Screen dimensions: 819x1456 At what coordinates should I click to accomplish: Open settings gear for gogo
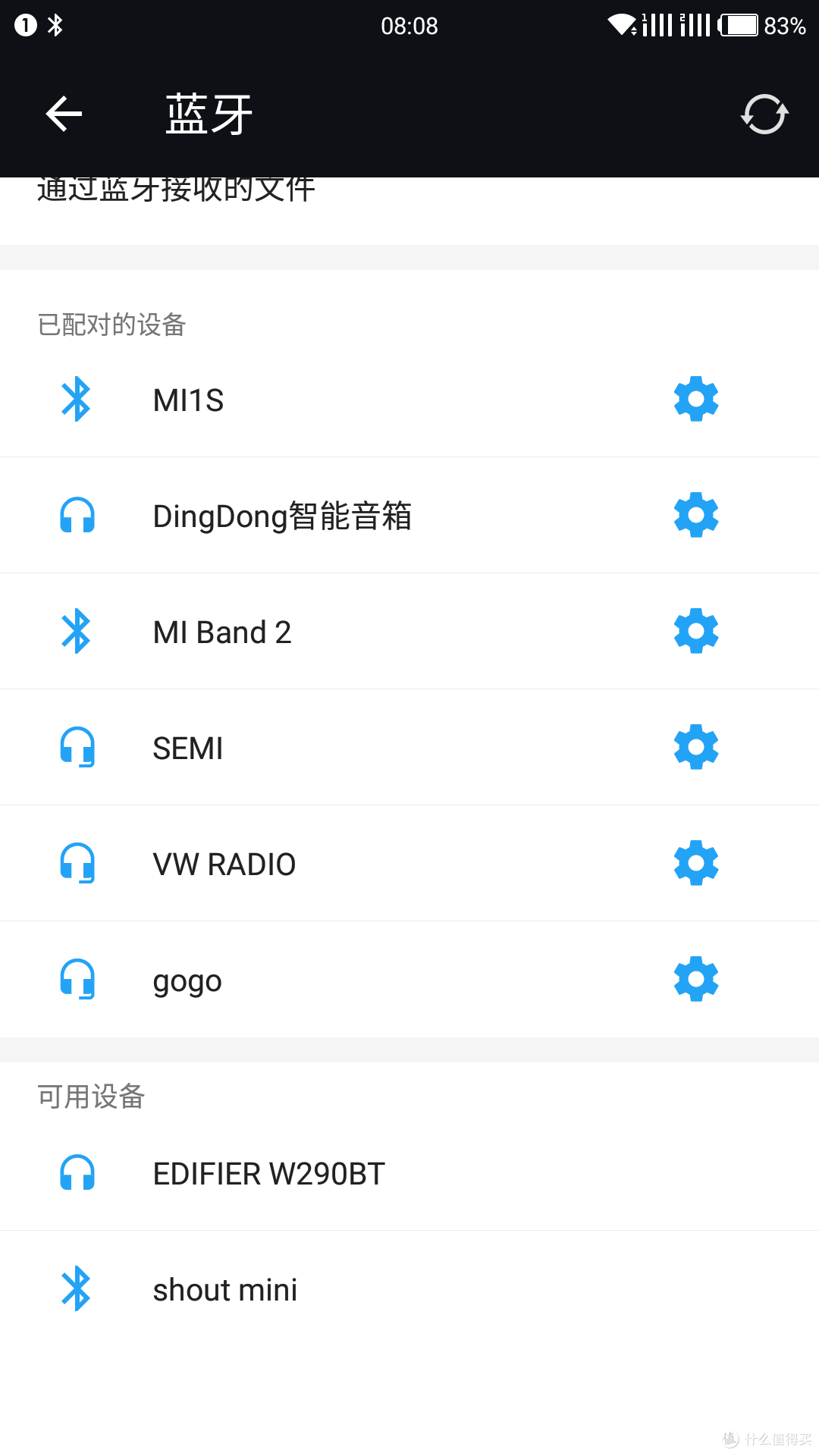pos(696,979)
